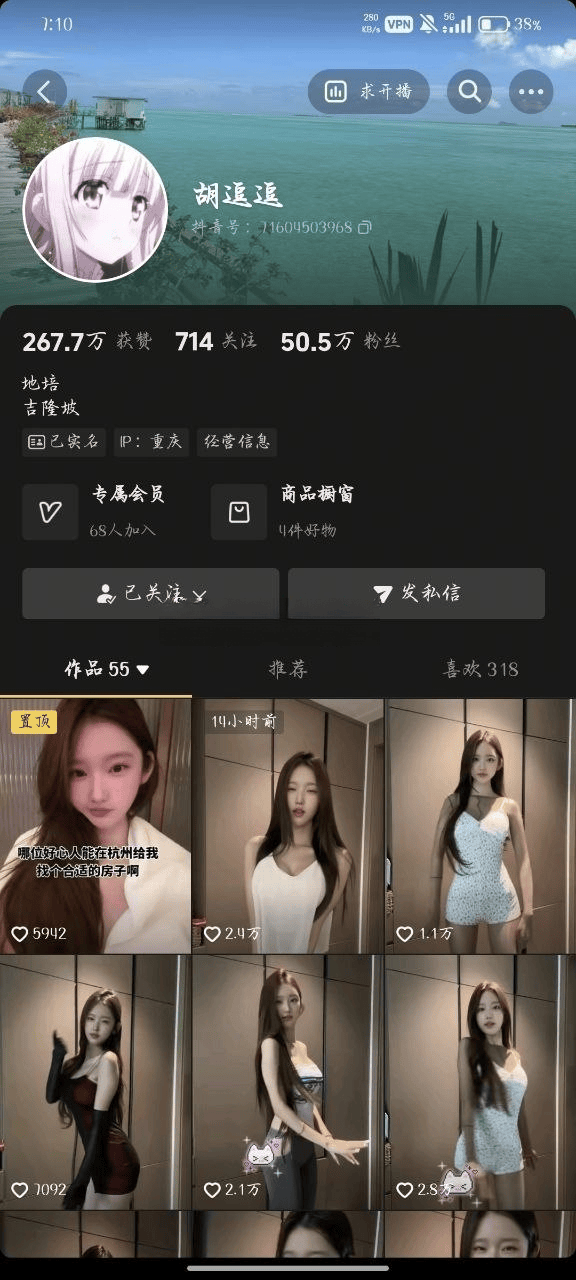Switch to the 推荐 tab
This screenshot has height=1280, width=576.
click(x=288, y=669)
